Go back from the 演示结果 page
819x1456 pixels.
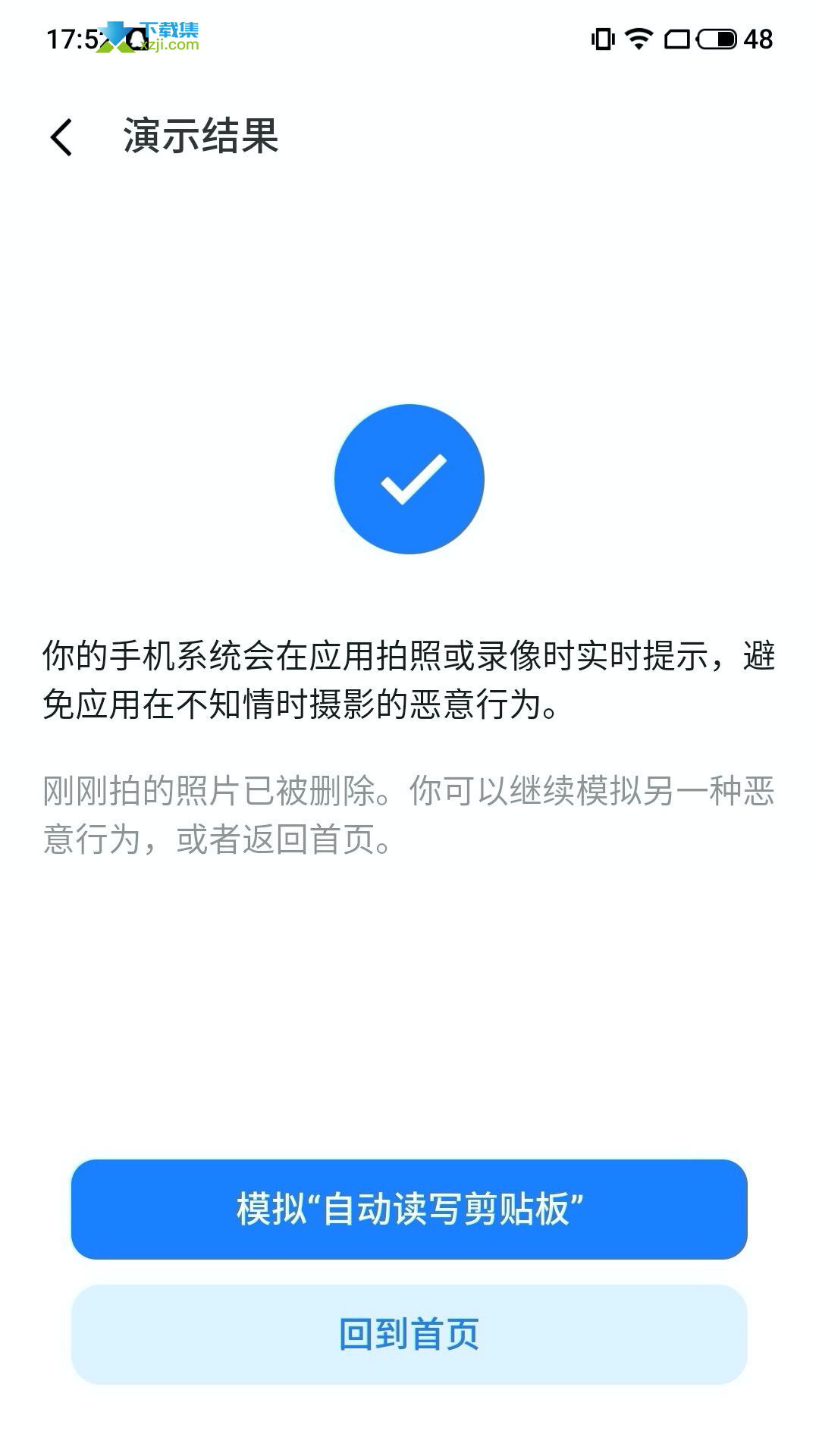click(61, 137)
